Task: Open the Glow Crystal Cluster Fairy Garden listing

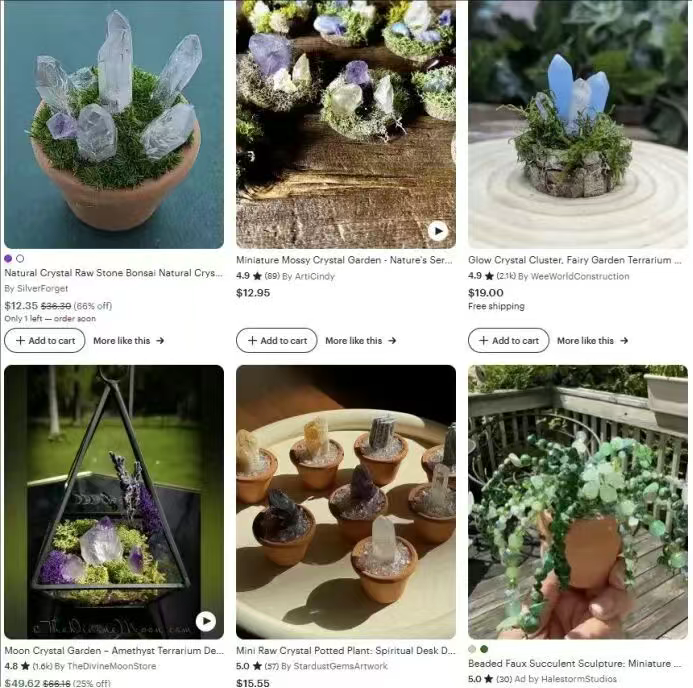Action: pos(578,260)
